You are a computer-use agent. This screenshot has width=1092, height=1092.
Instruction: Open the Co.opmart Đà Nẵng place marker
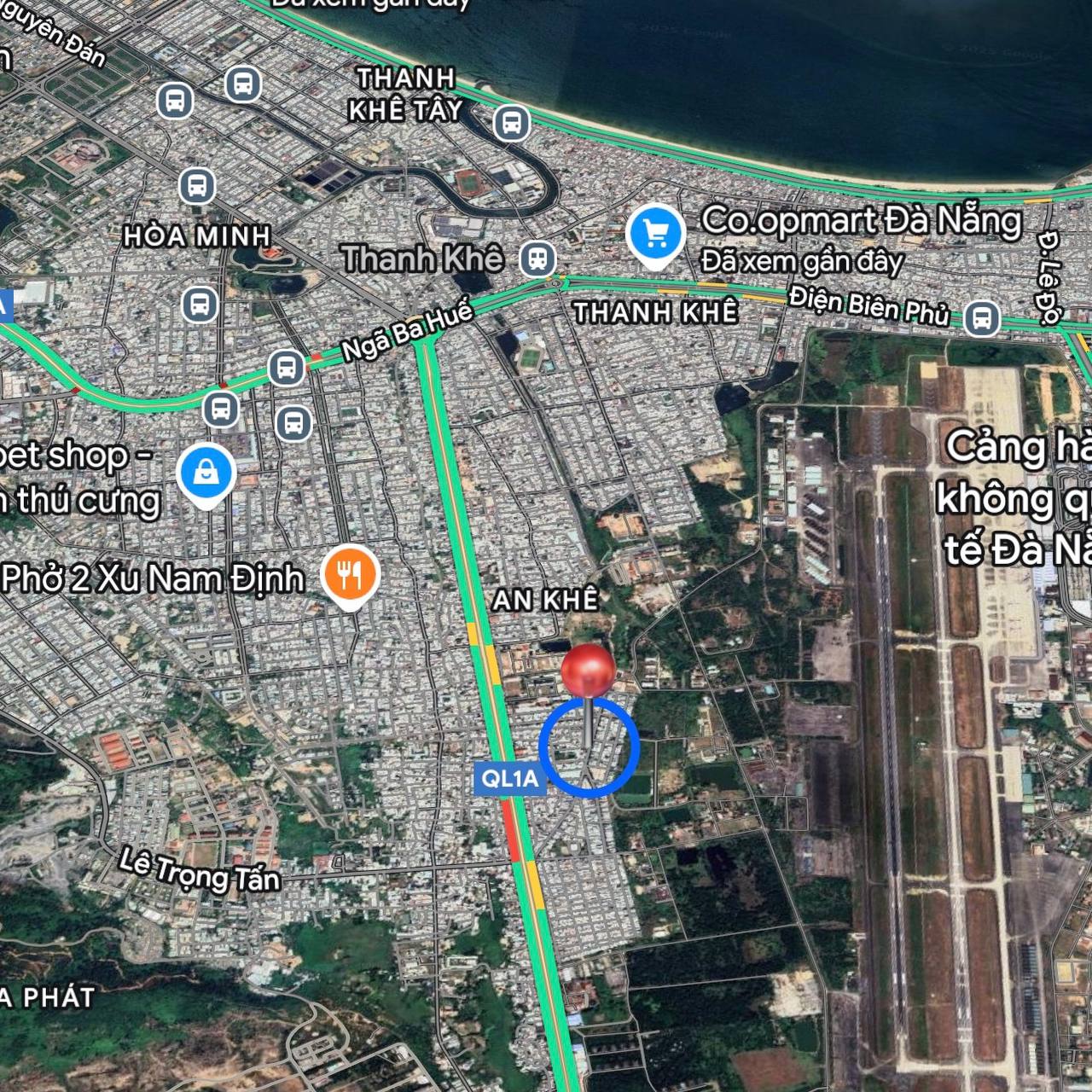point(655,235)
